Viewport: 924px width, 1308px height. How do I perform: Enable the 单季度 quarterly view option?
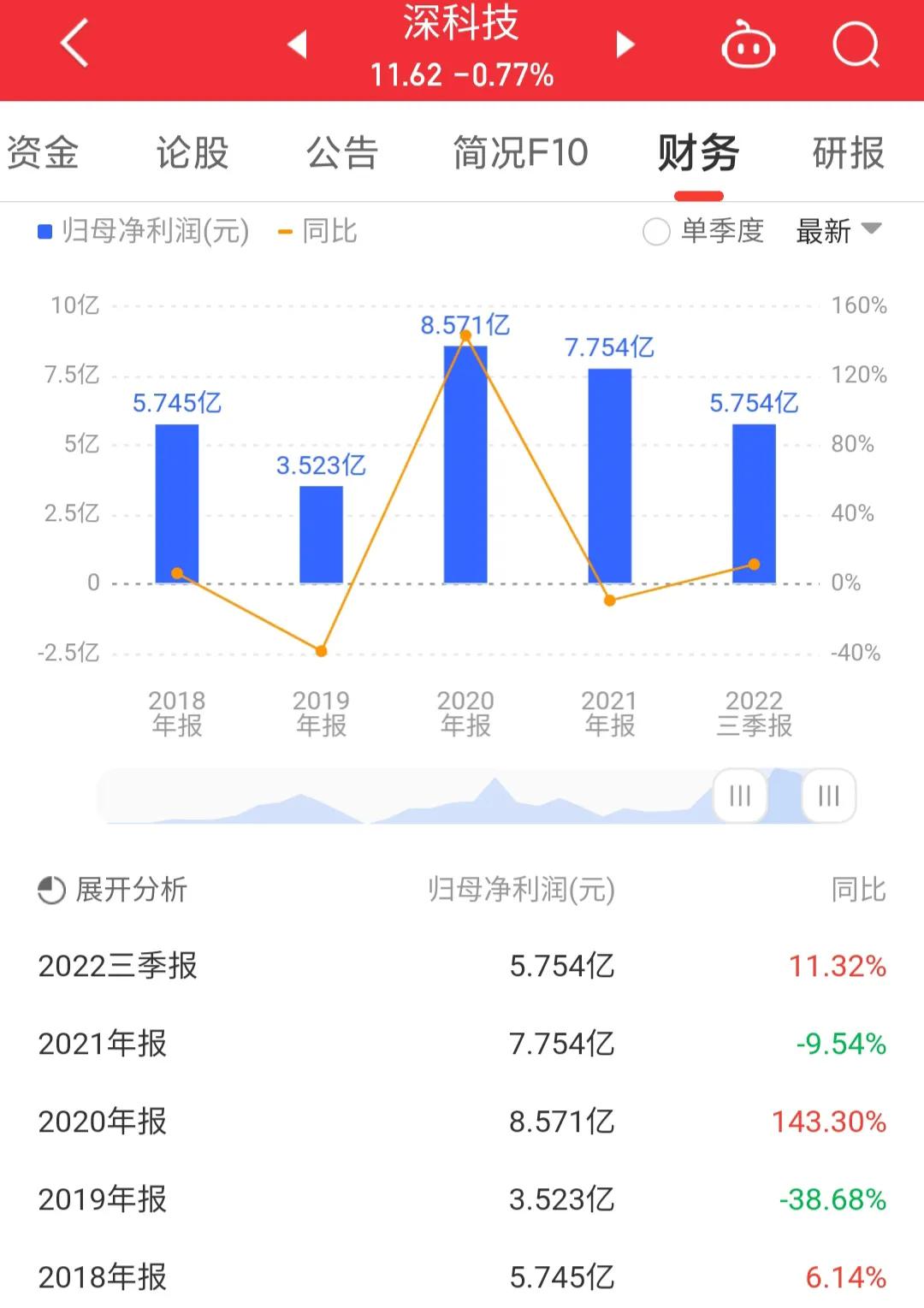(656, 231)
